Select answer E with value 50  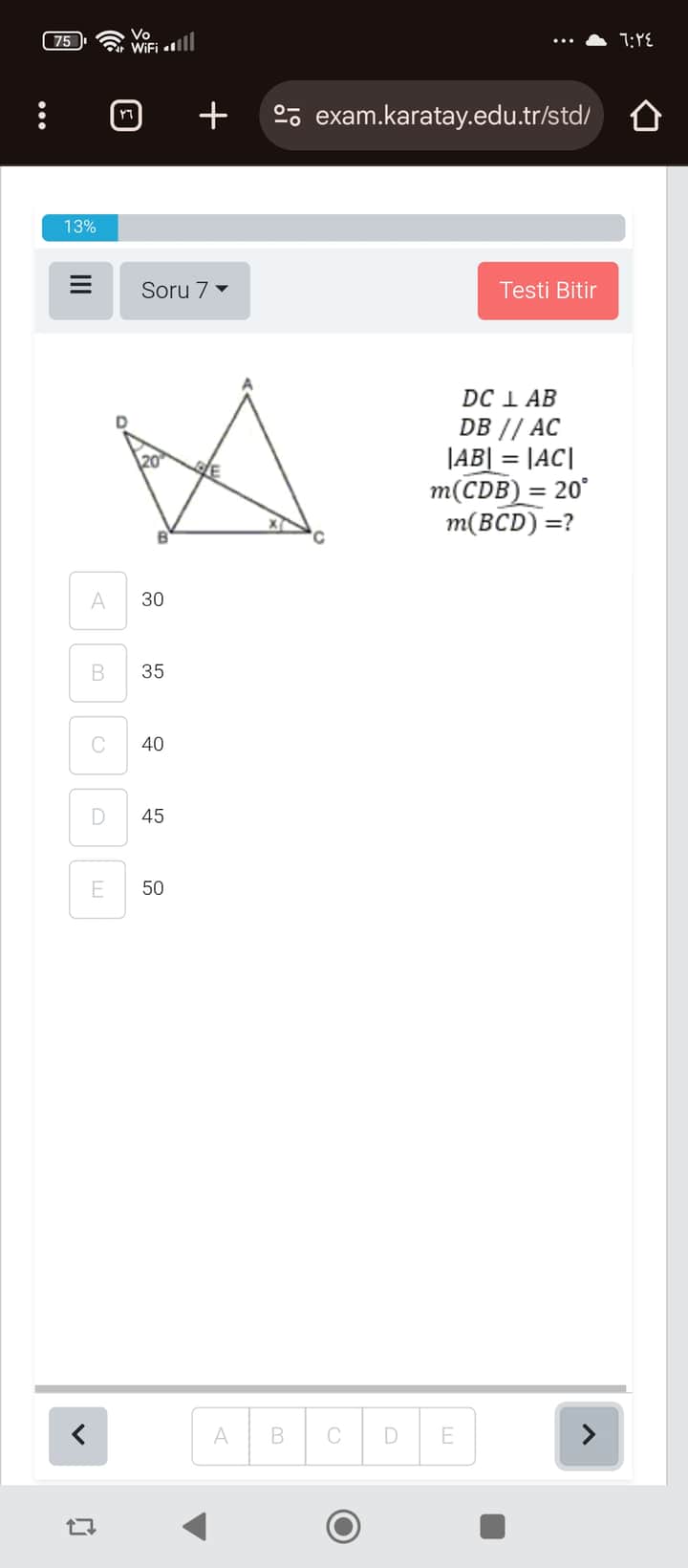pos(98,889)
